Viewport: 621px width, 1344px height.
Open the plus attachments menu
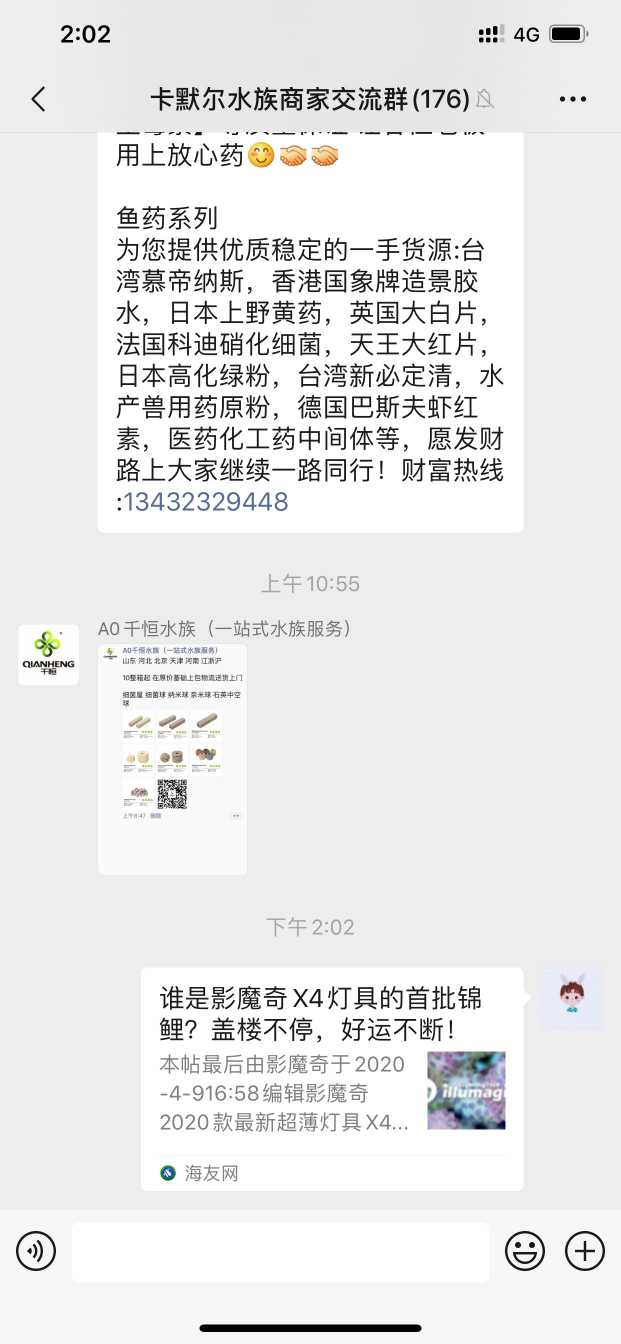(585, 1251)
